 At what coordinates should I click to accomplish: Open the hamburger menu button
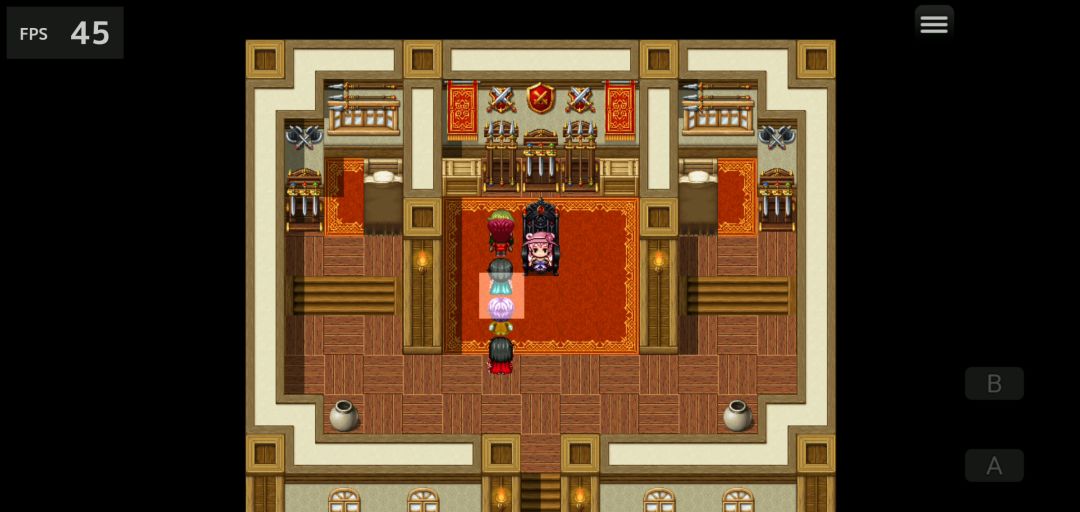pos(933,24)
